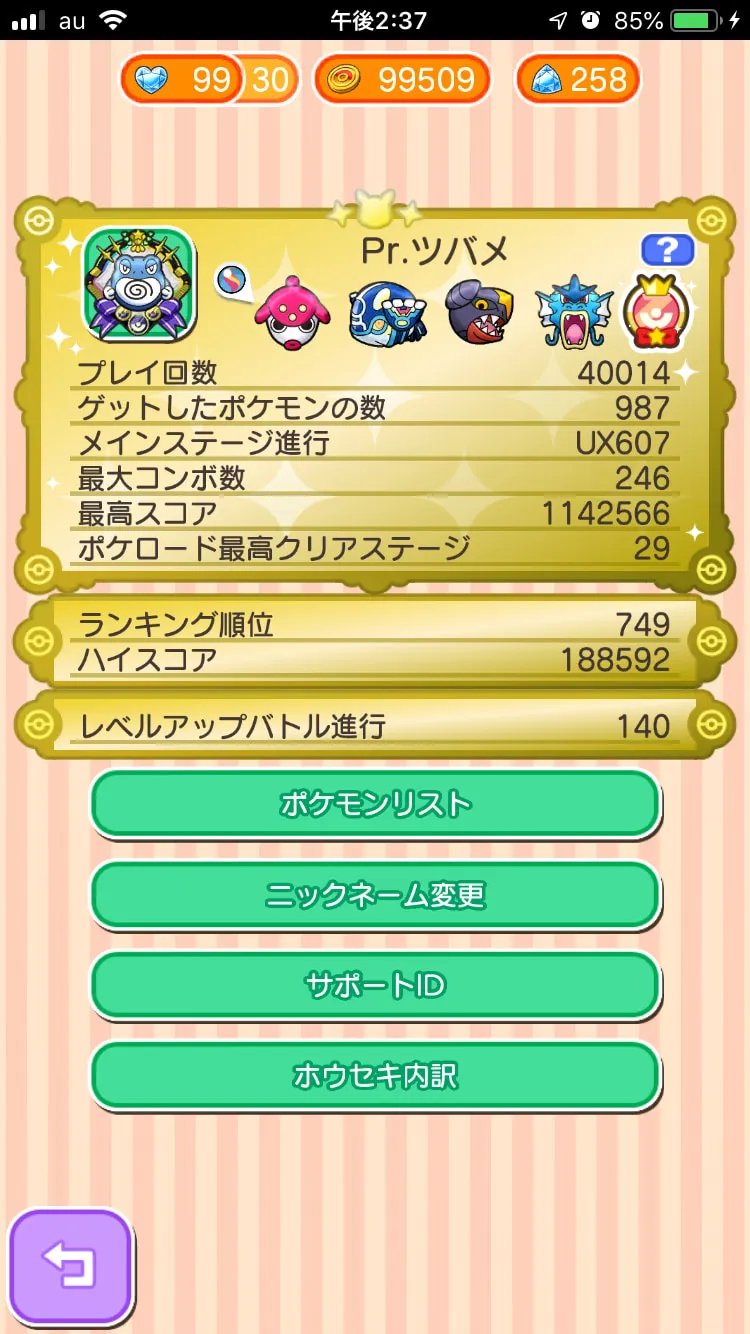Open the サポートID button
Image resolution: width=750 pixels, height=1334 pixels.
(x=375, y=986)
